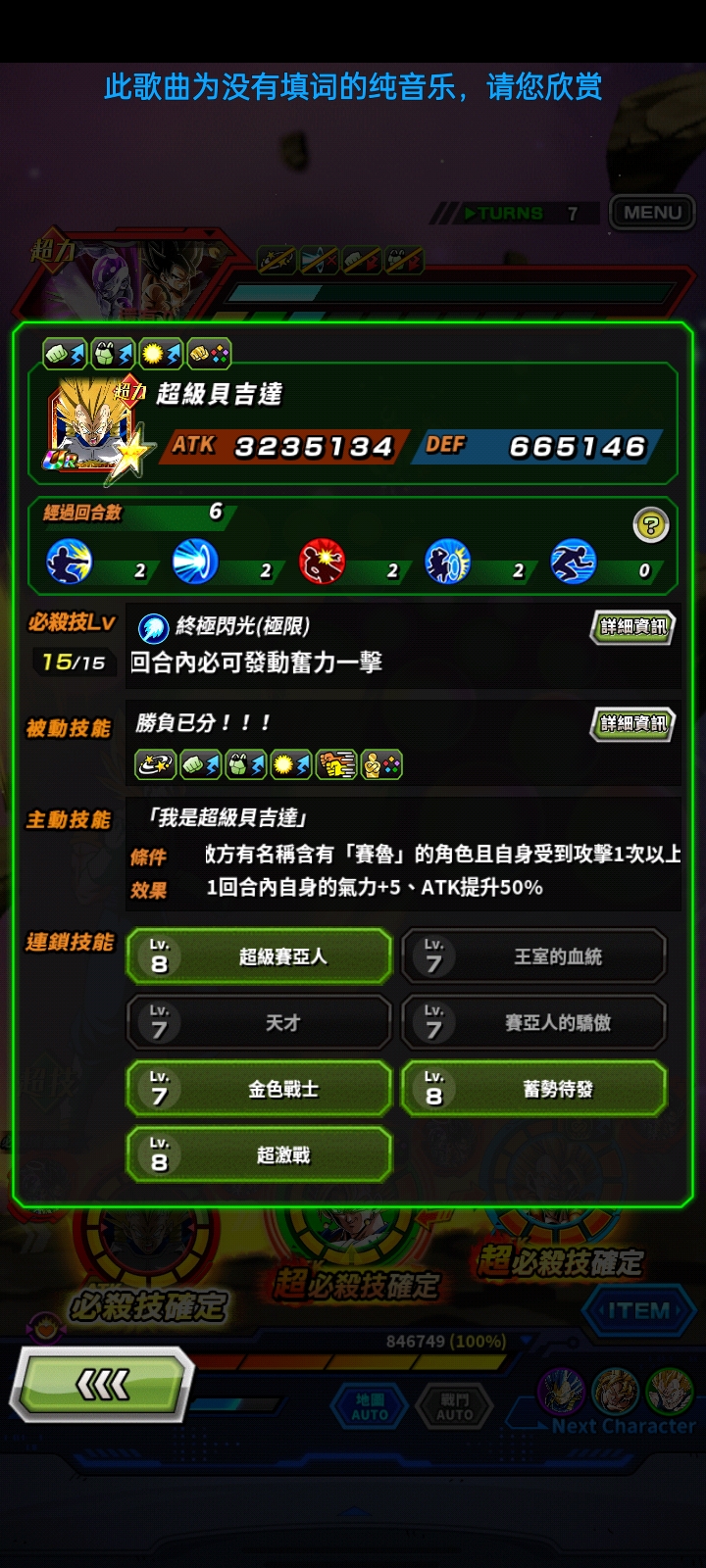
Task: Open the MENU button
Action: click(652, 213)
